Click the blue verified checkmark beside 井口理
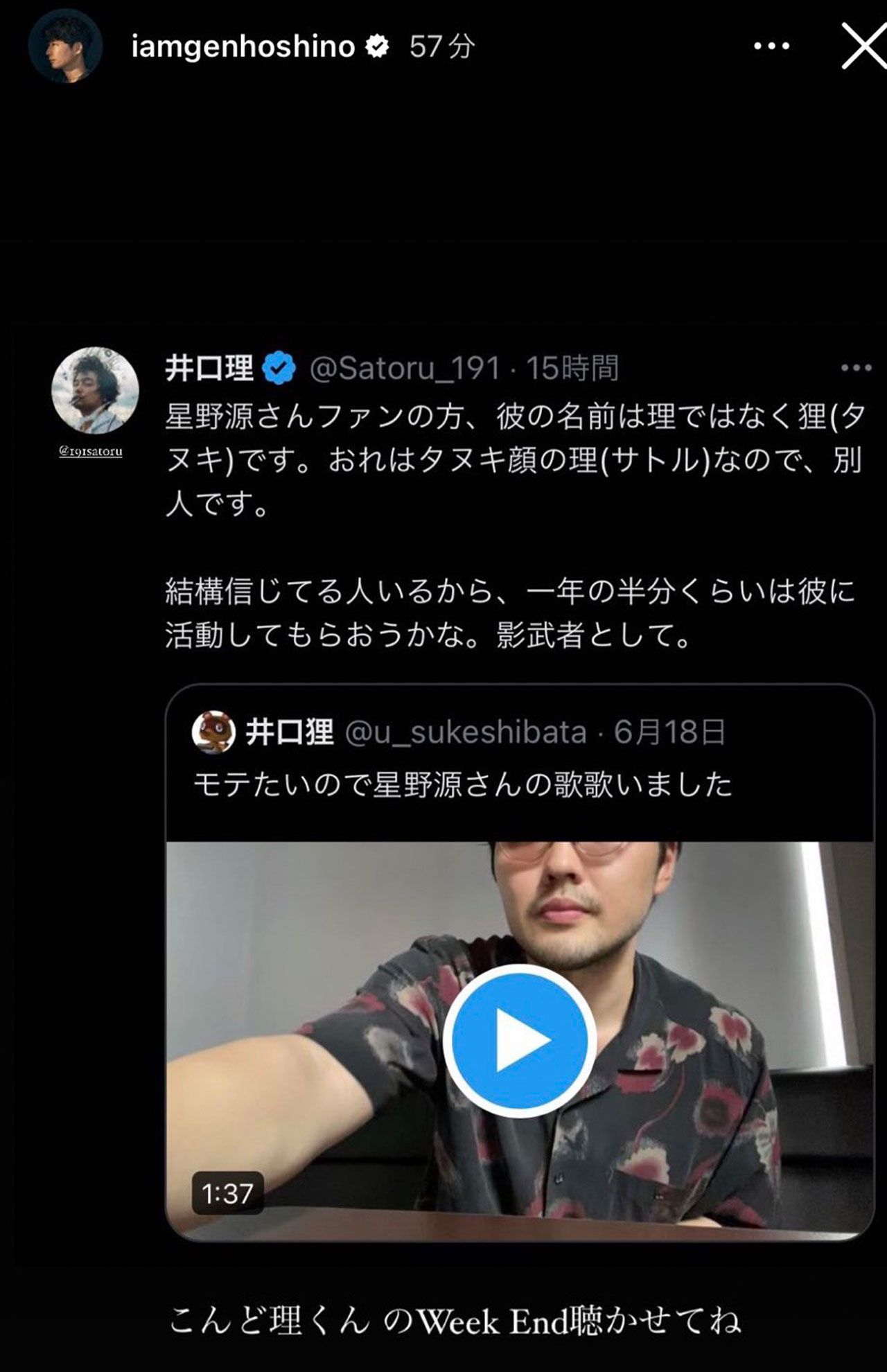Viewport: 887px width, 1372px height. pyautogui.click(x=277, y=368)
